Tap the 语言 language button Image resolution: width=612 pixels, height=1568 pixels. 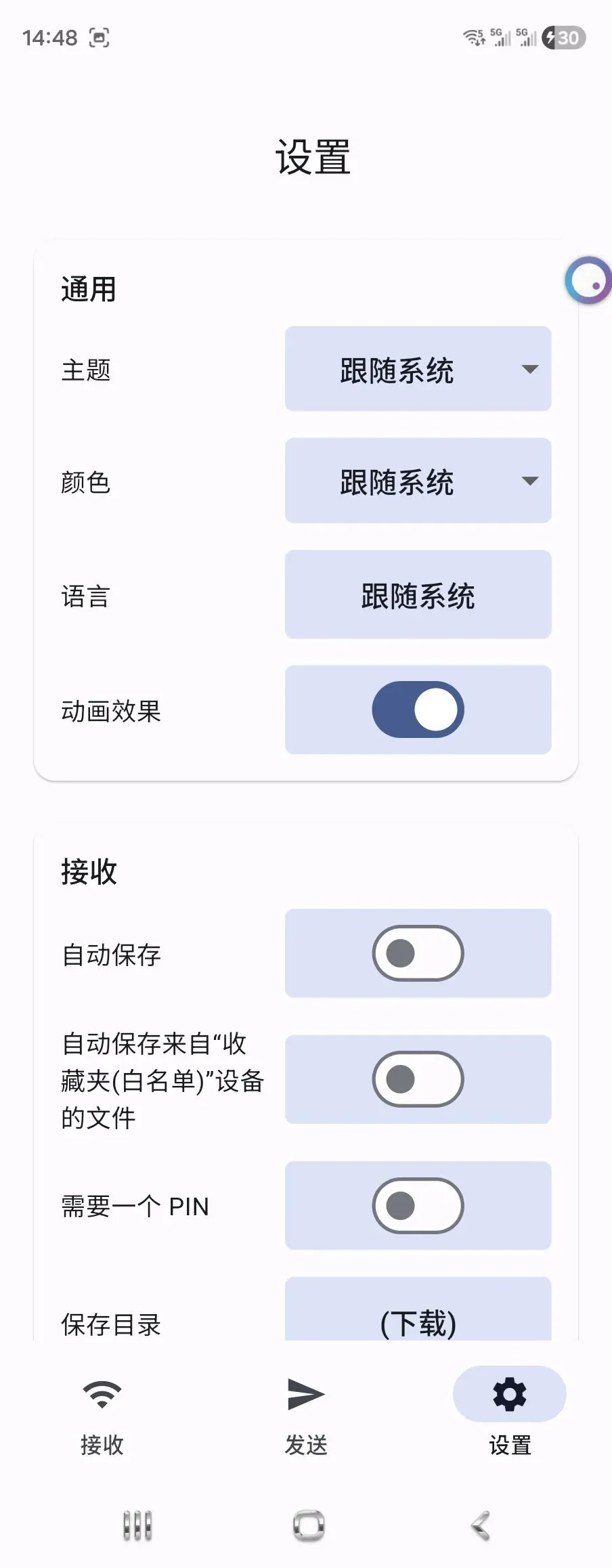point(418,594)
